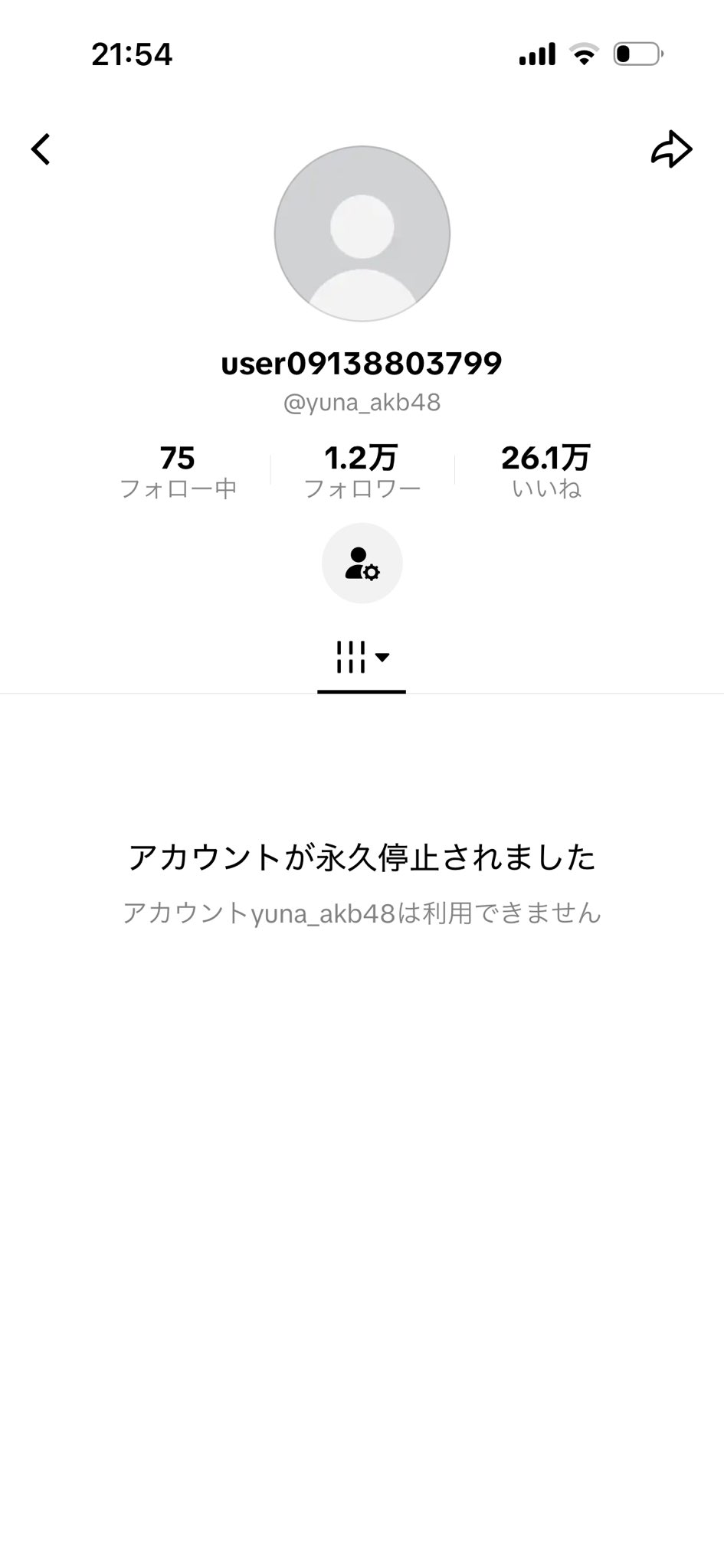Tap the clock showing 21:54
724x1568 pixels.
[x=132, y=54]
